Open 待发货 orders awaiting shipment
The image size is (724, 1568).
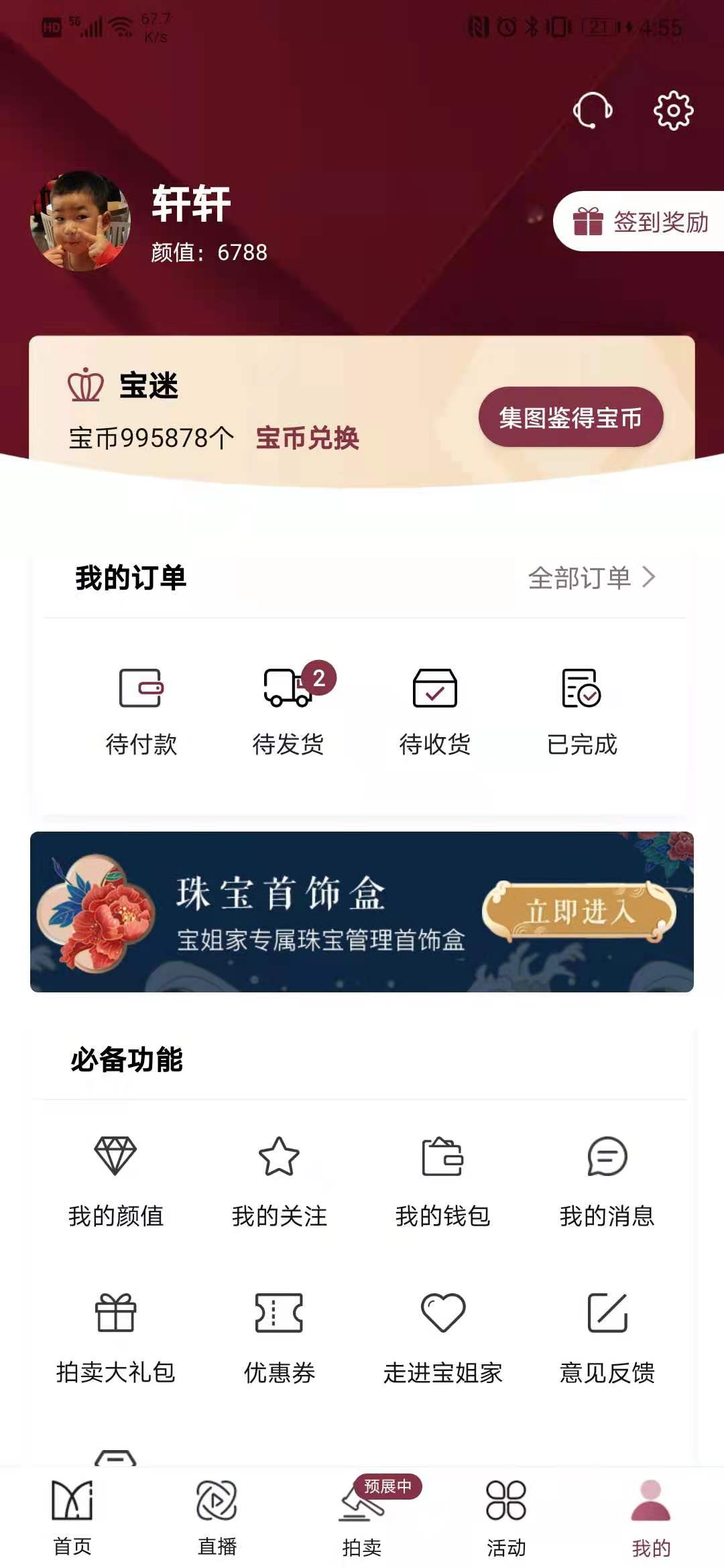pos(288,710)
